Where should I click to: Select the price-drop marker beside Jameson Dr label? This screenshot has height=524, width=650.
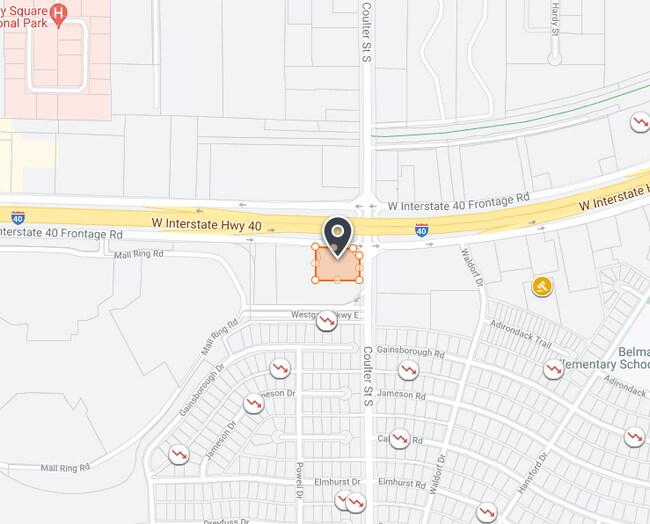pyautogui.click(x=254, y=404)
